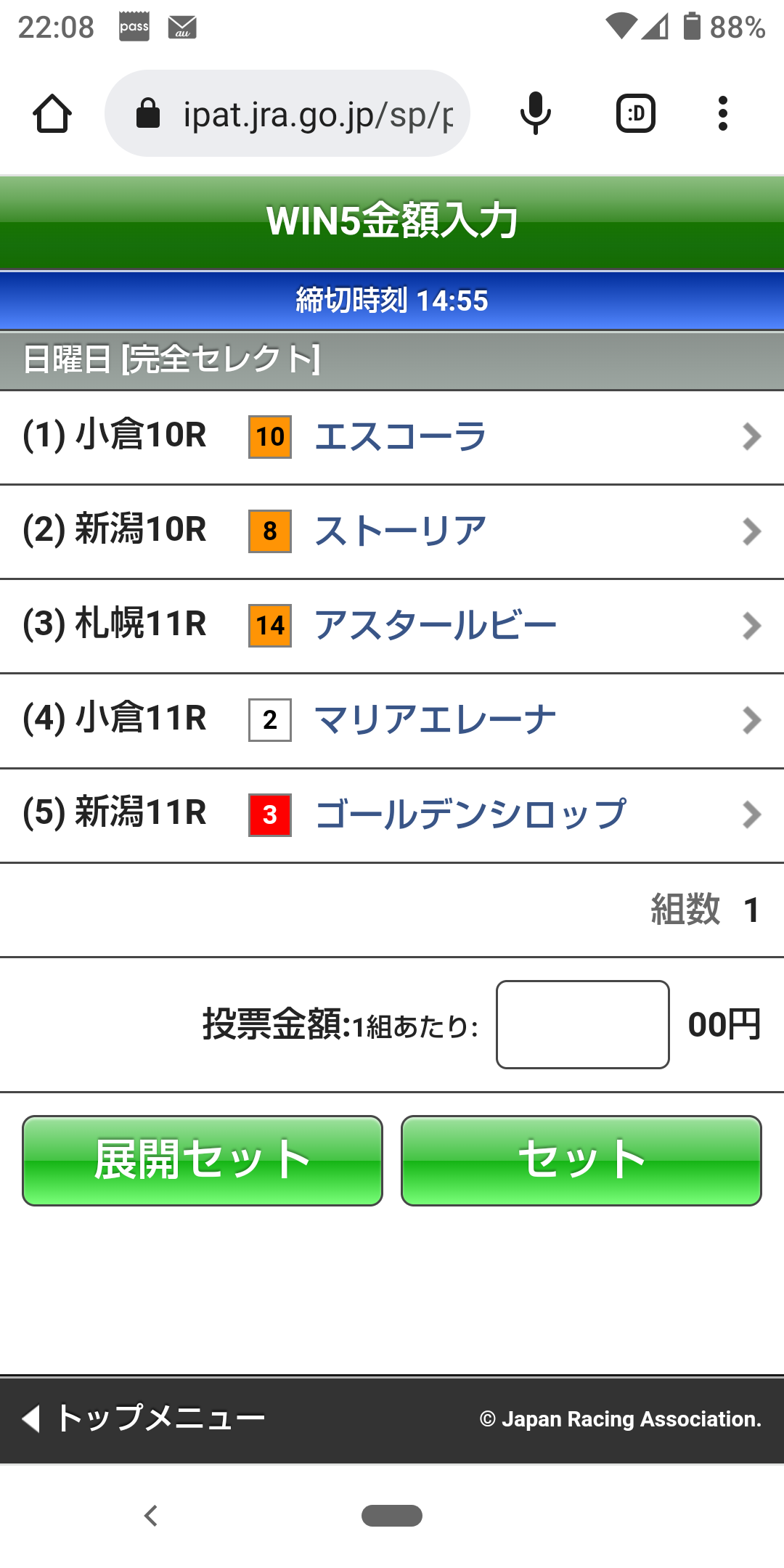Open the 小倉11R マリアエレーナ selection row
Image resolution: width=784 pixels, height=1568 pixels.
click(392, 720)
